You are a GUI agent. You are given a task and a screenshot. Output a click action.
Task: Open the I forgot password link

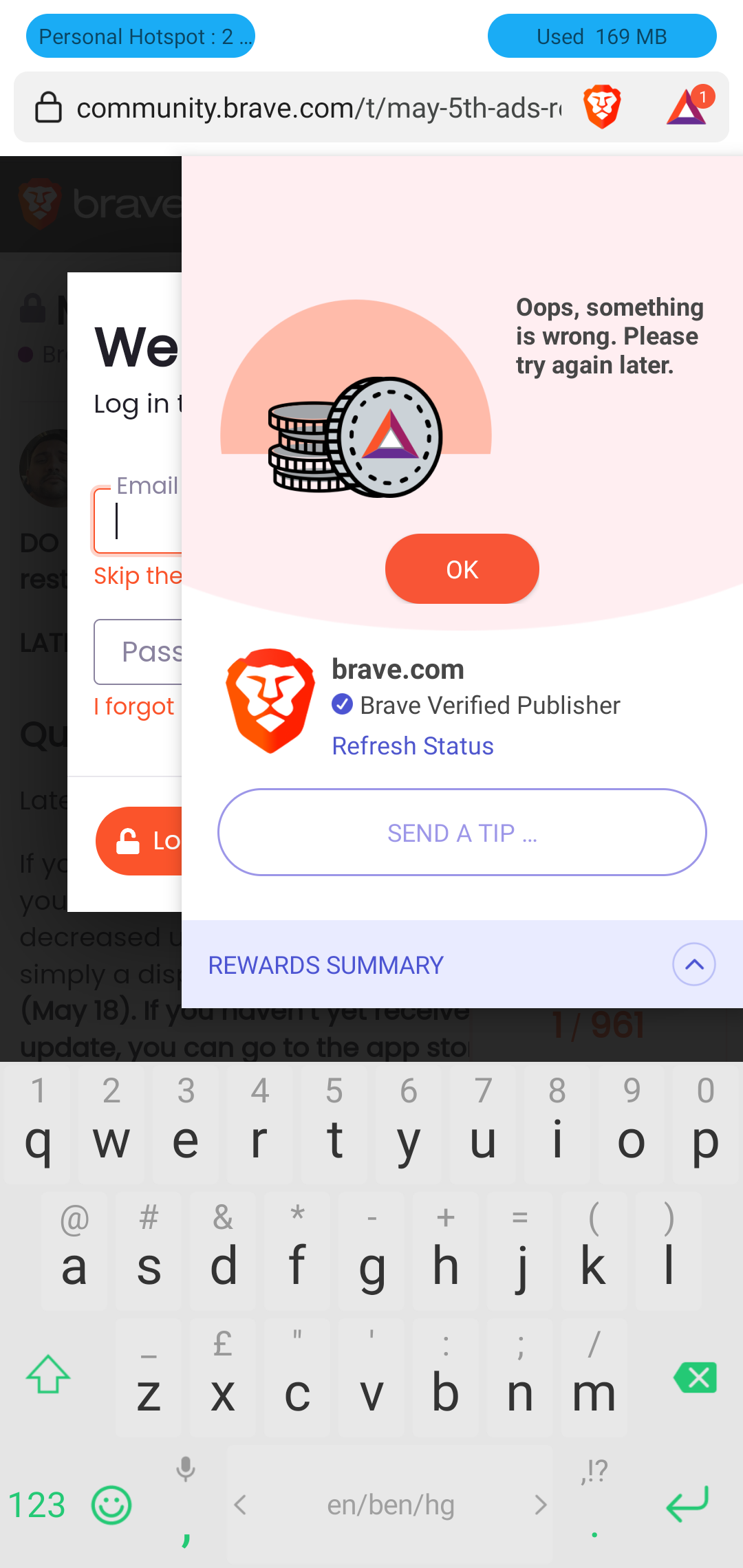coord(134,707)
